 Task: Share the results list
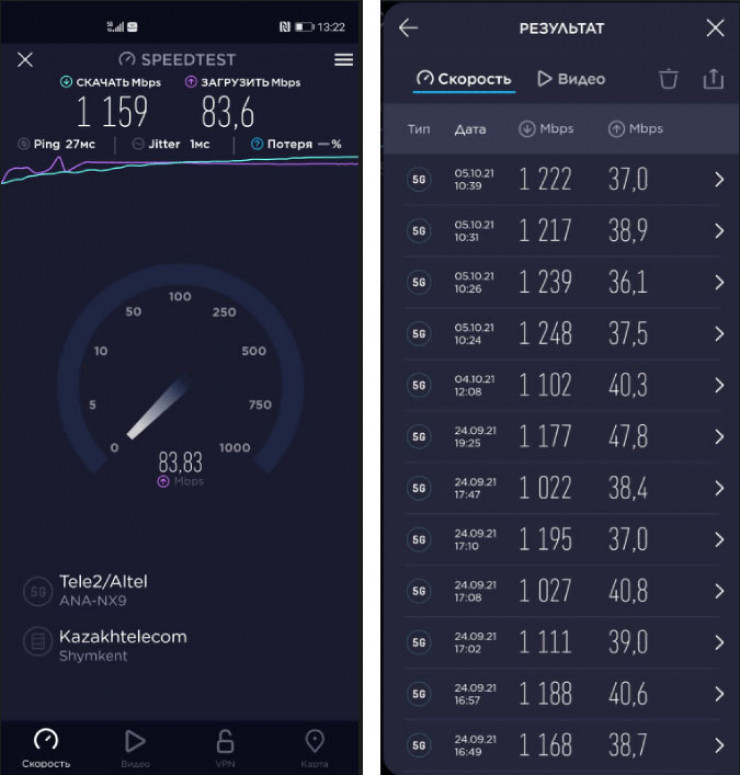pos(712,79)
